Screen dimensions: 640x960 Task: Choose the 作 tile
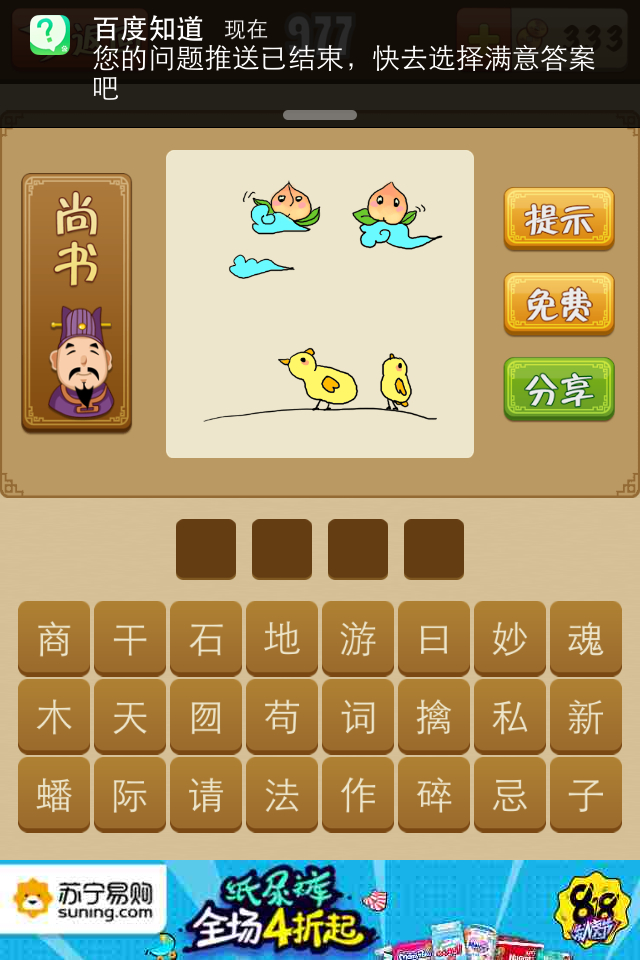pyautogui.click(x=358, y=794)
